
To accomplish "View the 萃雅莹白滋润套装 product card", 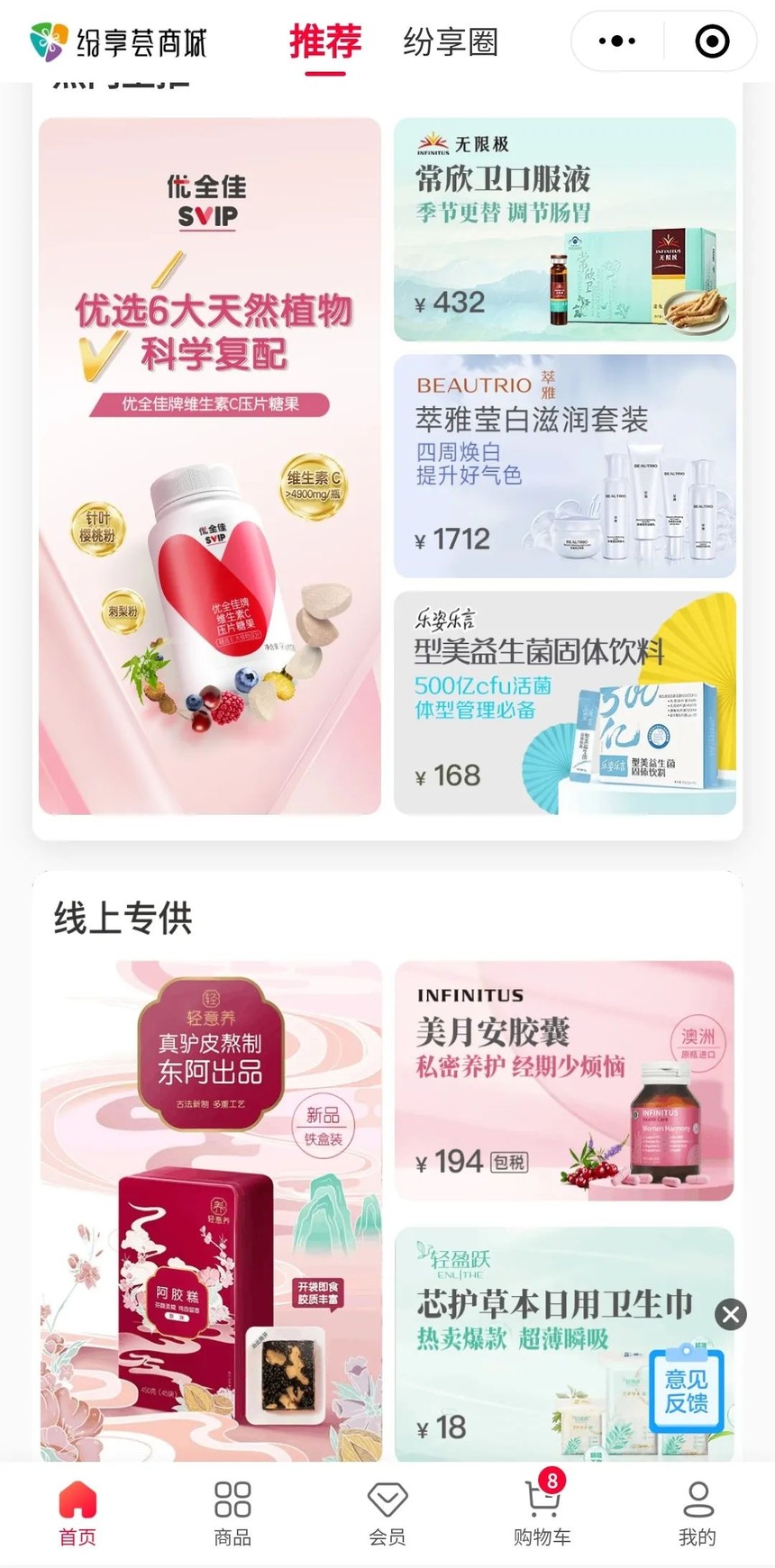I will tap(565, 466).
